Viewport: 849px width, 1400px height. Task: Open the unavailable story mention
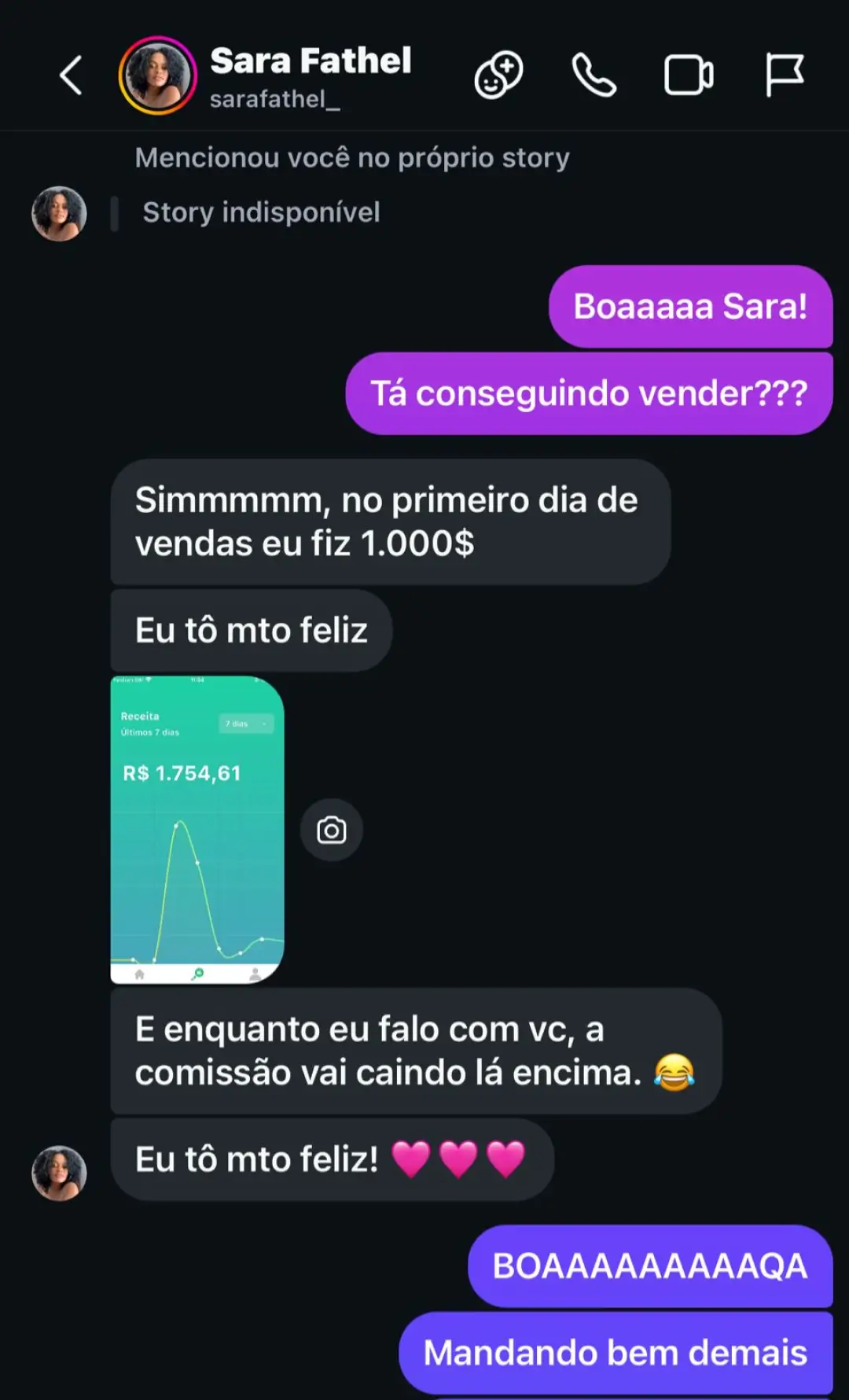[x=261, y=212]
